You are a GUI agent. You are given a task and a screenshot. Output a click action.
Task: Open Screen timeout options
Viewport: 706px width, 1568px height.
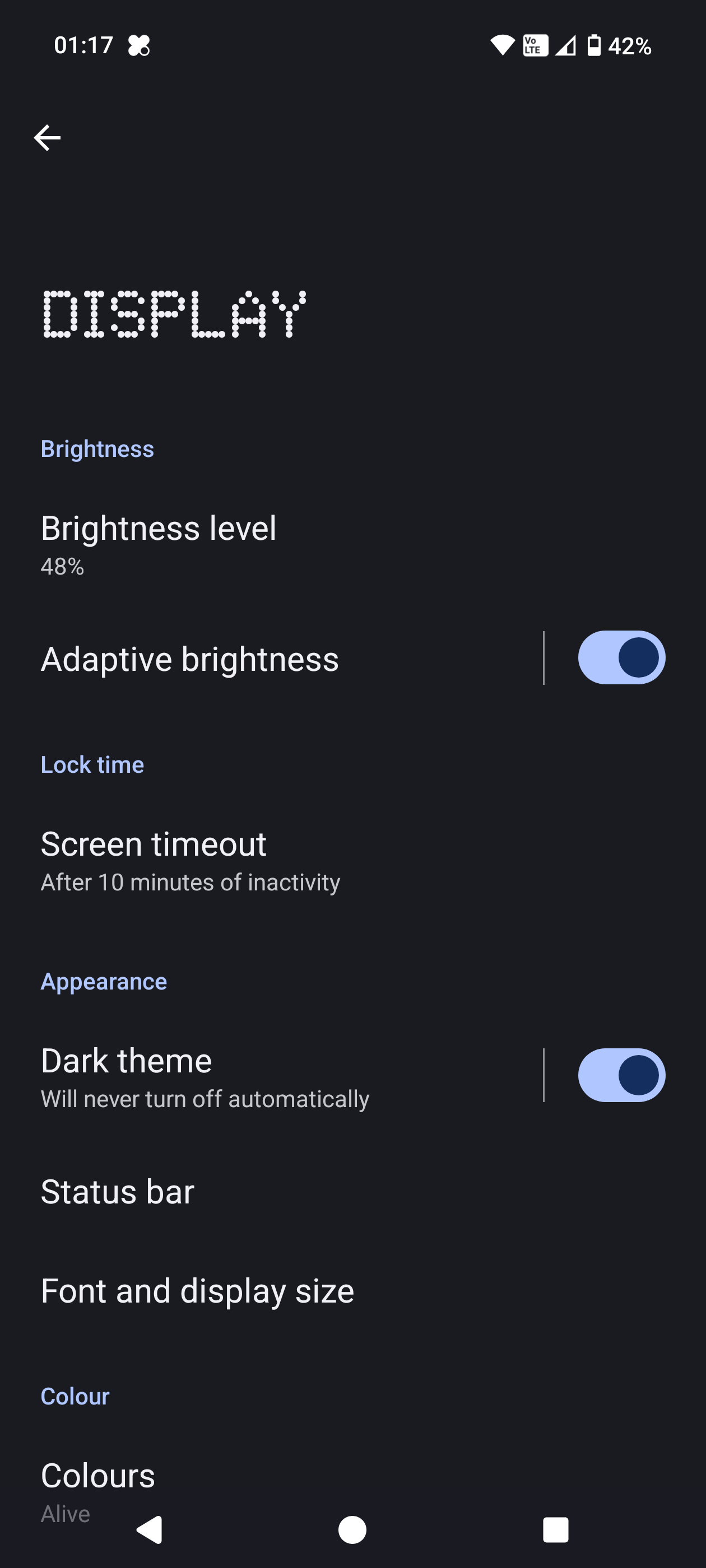pyautogui.click(x=190, y=860)
